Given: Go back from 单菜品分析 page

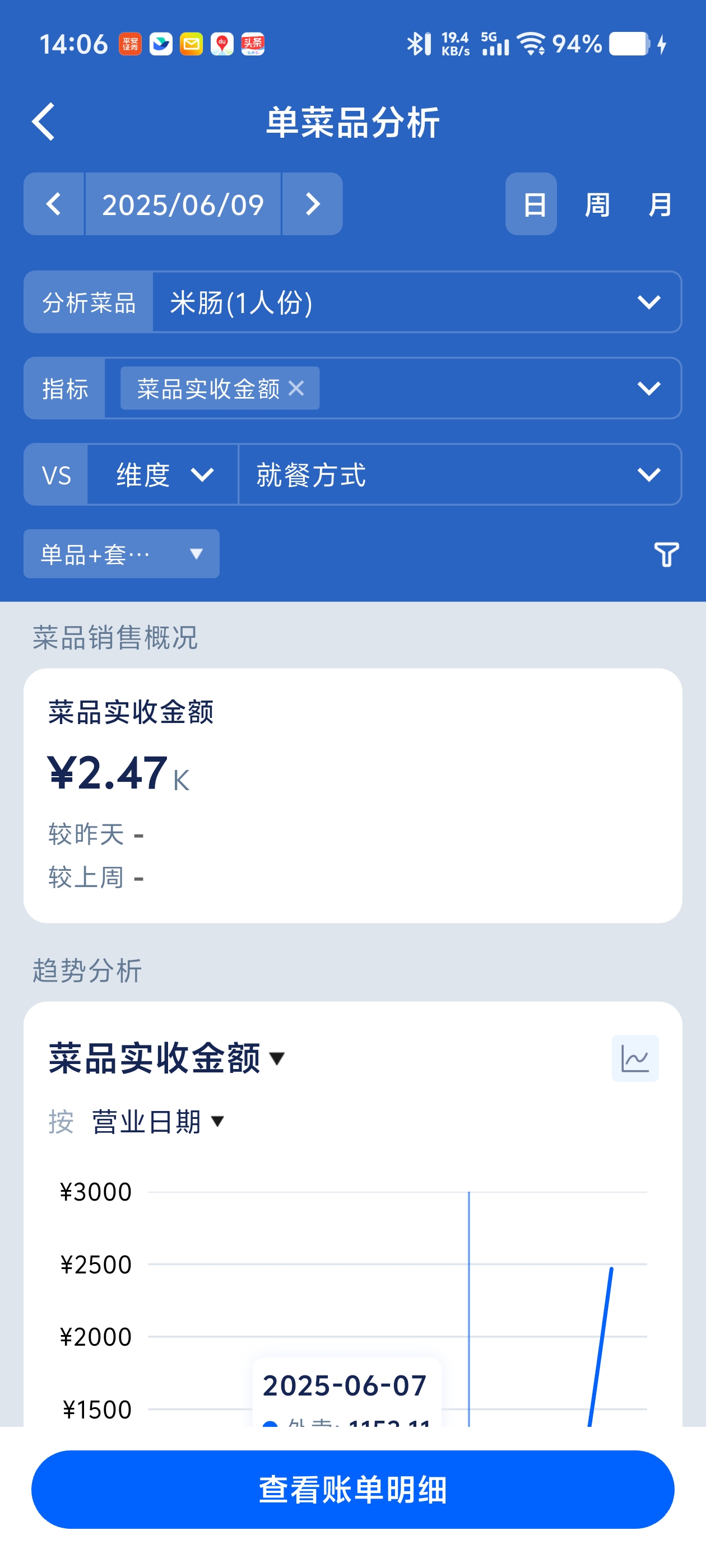Looking at the screenshot, I should [44, 122].
